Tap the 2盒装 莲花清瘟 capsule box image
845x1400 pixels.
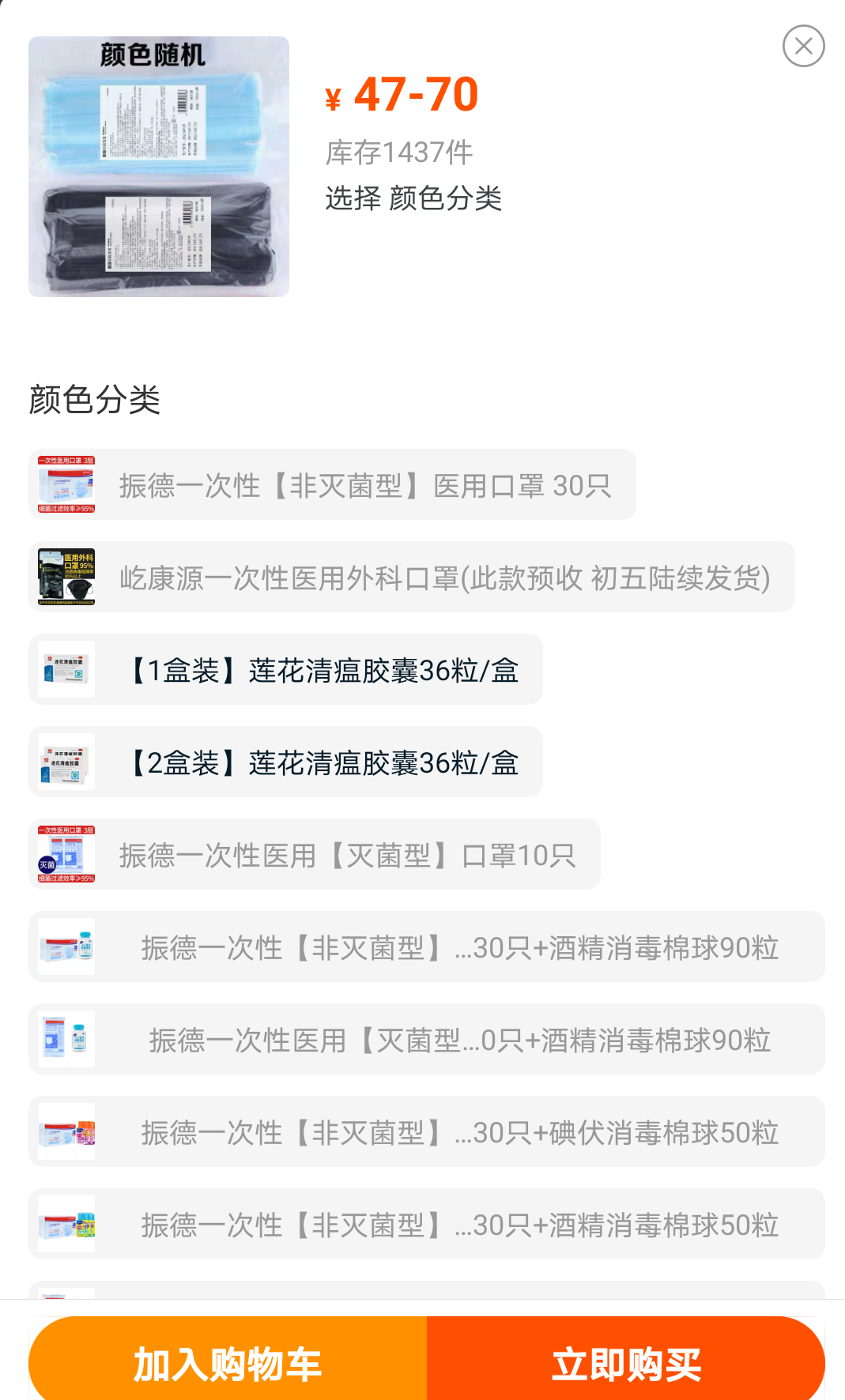(x=66, y=762)
